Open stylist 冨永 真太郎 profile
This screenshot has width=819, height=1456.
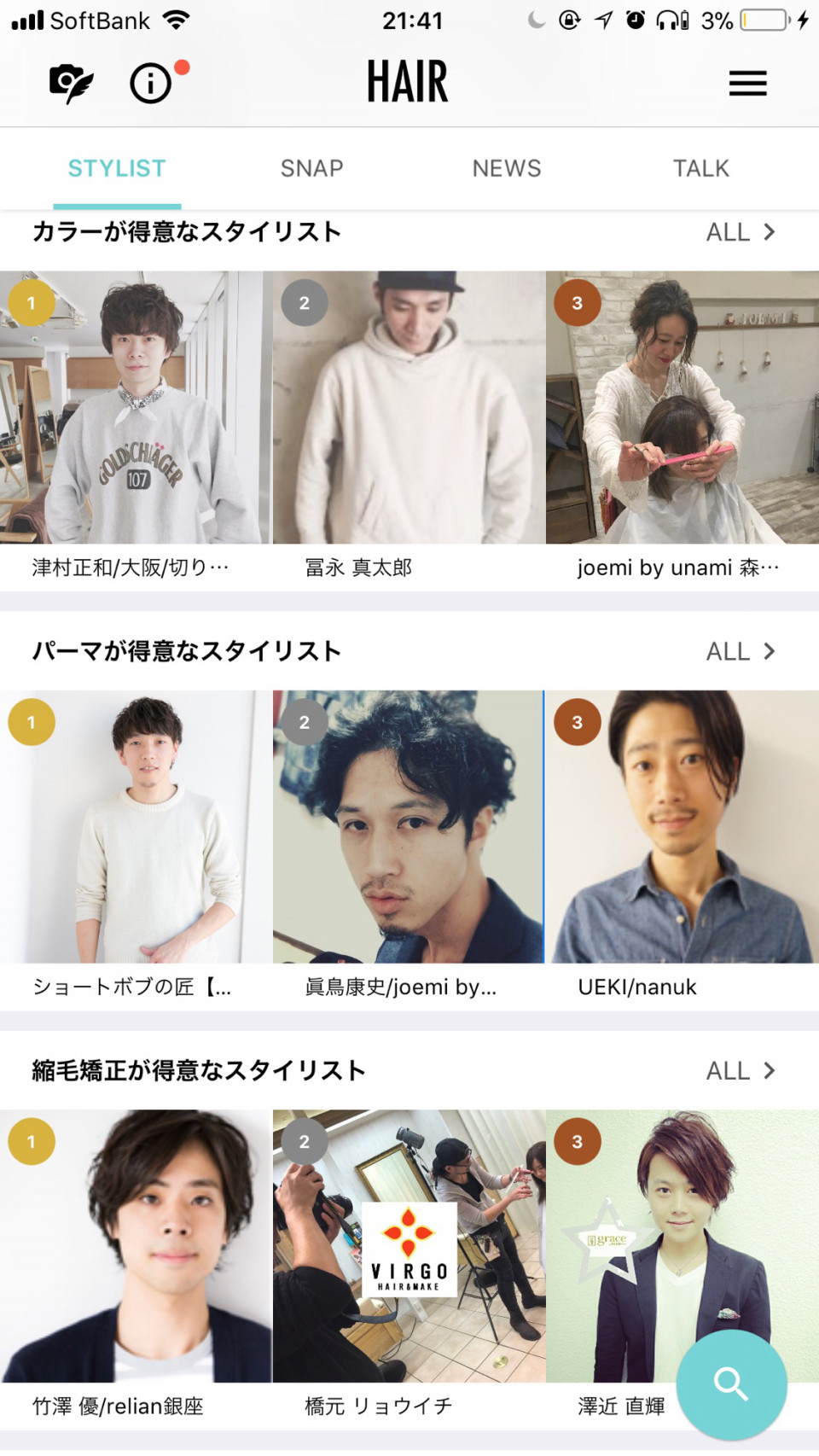point(409,408)
